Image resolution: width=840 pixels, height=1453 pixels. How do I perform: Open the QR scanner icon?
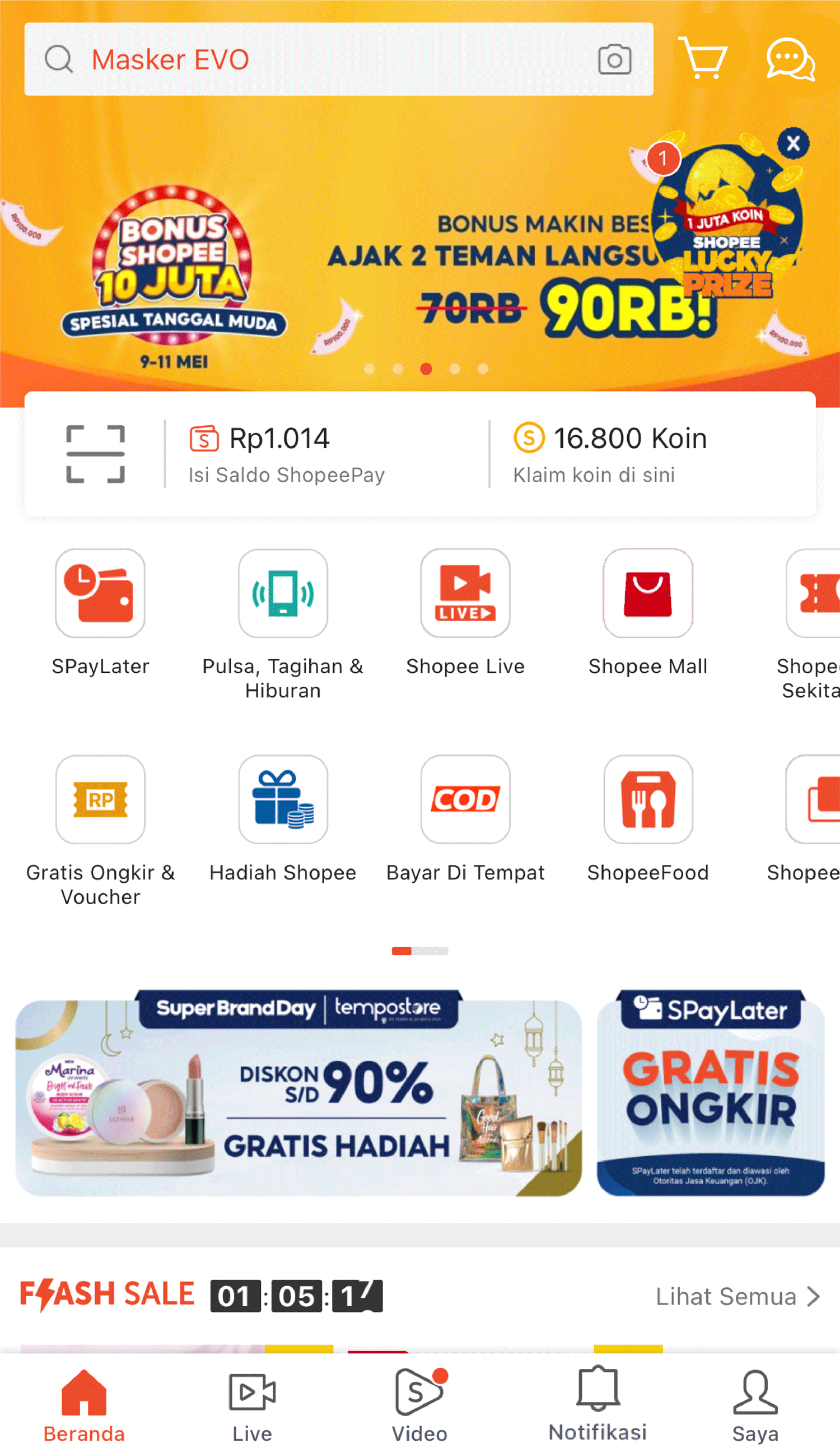coord(96,454)
